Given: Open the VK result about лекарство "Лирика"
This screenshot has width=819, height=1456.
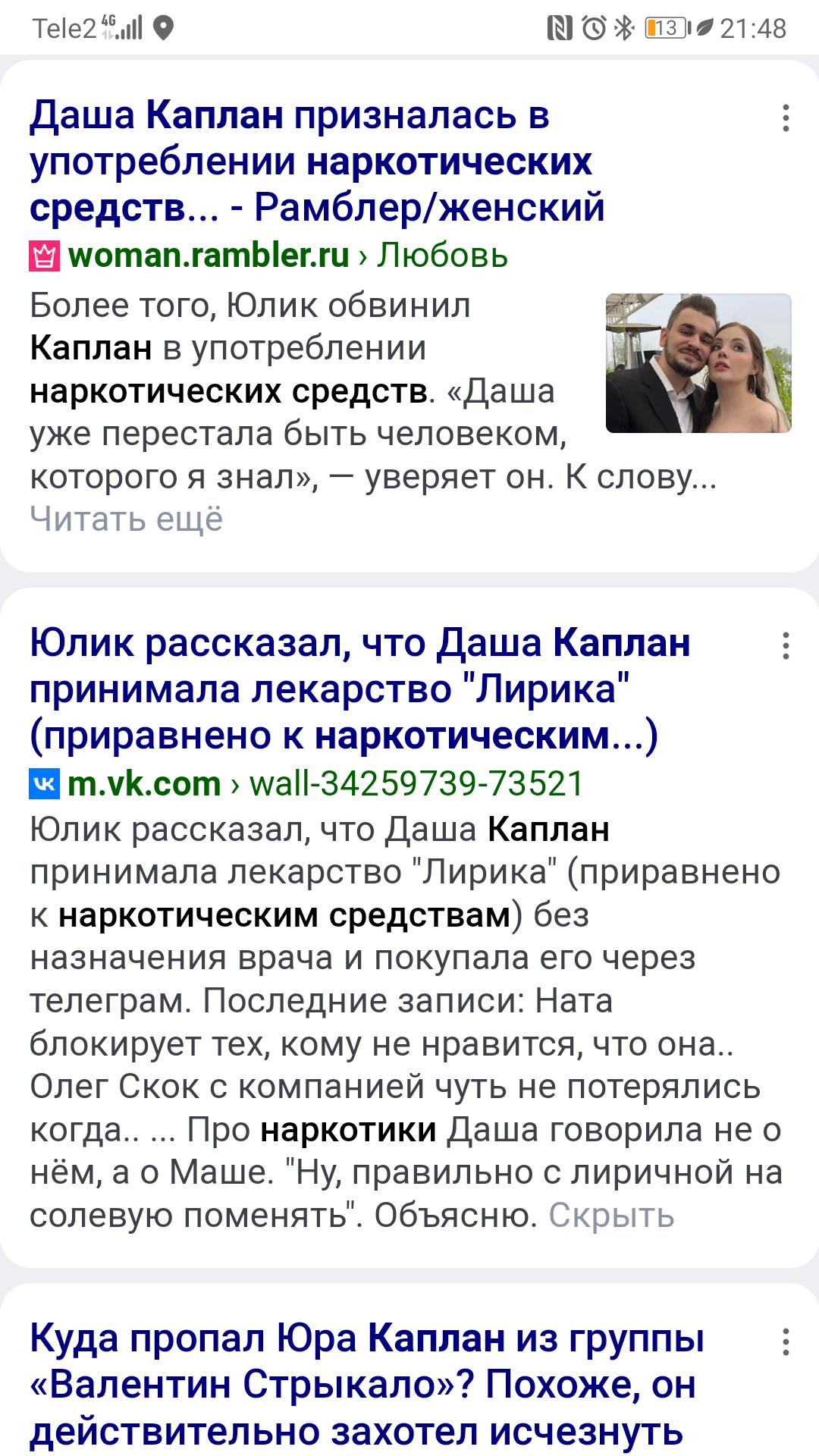Looking at the screenshot, I should tap(359, 689).
